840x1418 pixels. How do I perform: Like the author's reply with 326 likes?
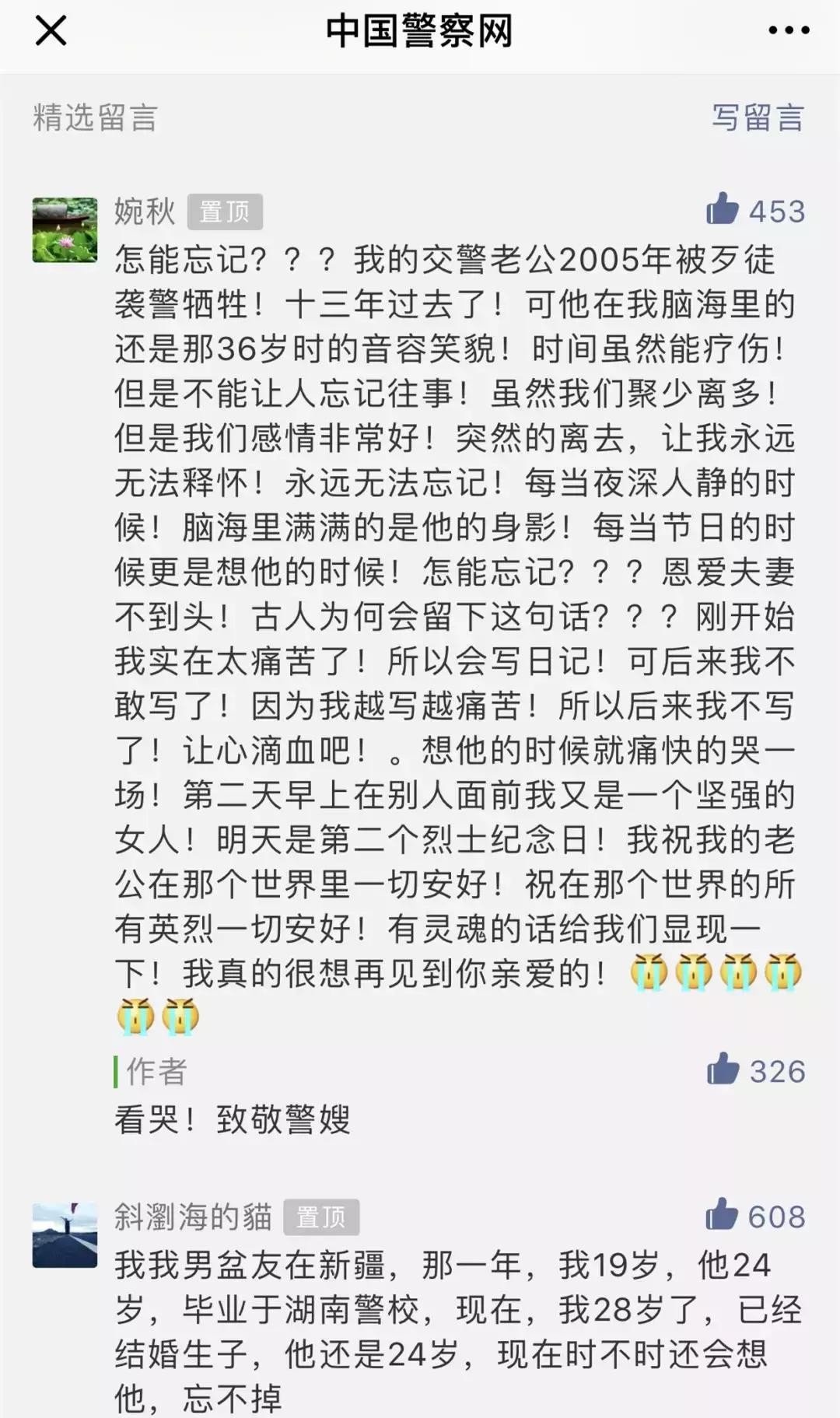click(x=723, y=1070)
